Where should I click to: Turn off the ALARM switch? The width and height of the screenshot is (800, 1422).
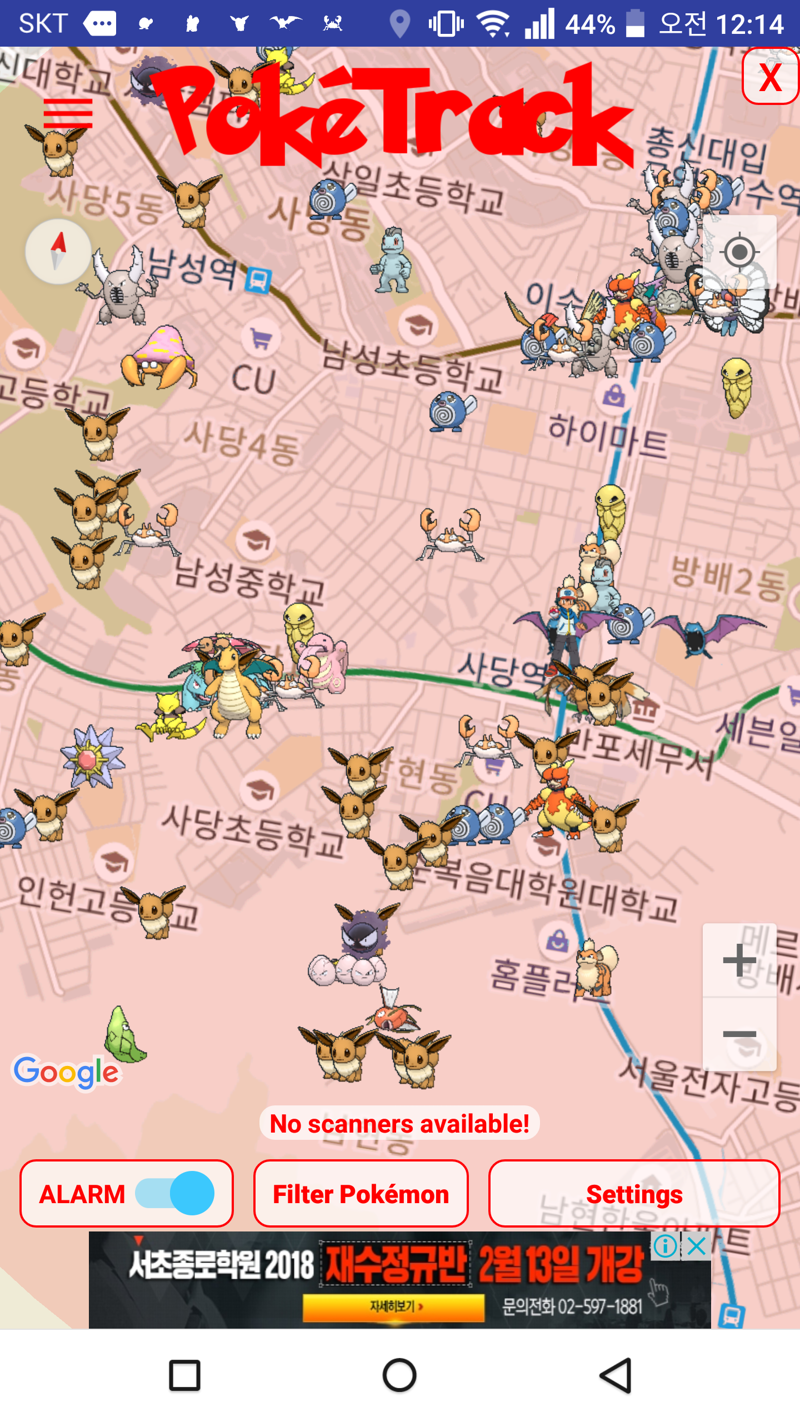coord(175,1193)
